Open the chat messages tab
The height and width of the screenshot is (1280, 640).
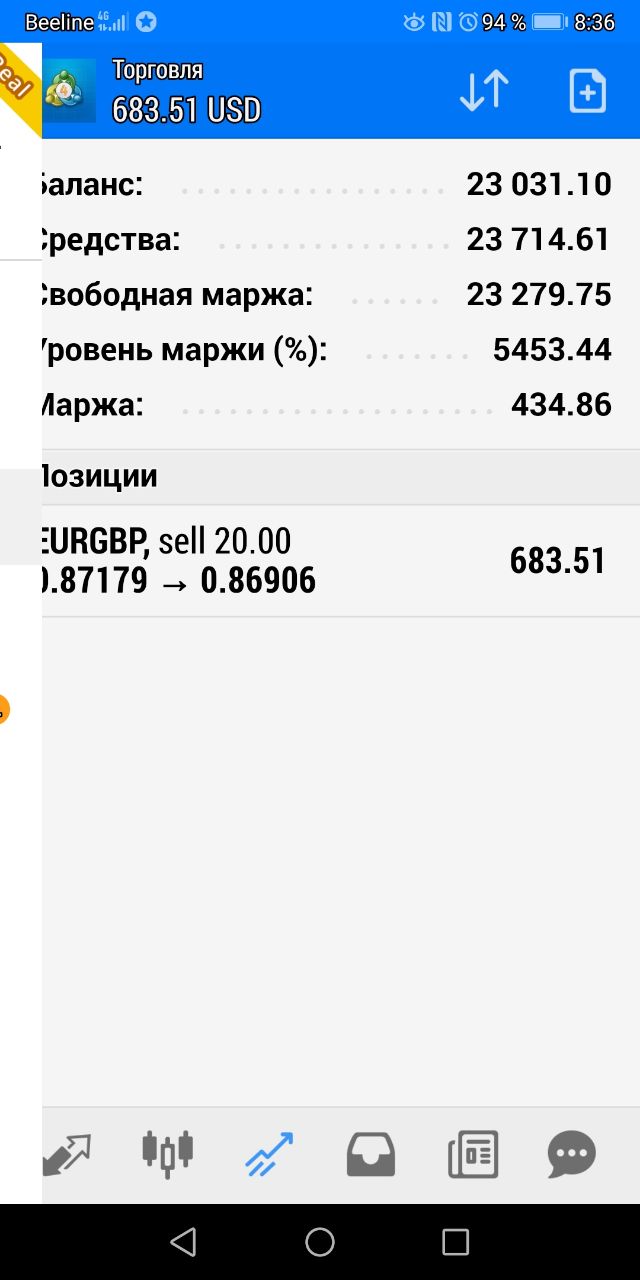(572, 1155)
